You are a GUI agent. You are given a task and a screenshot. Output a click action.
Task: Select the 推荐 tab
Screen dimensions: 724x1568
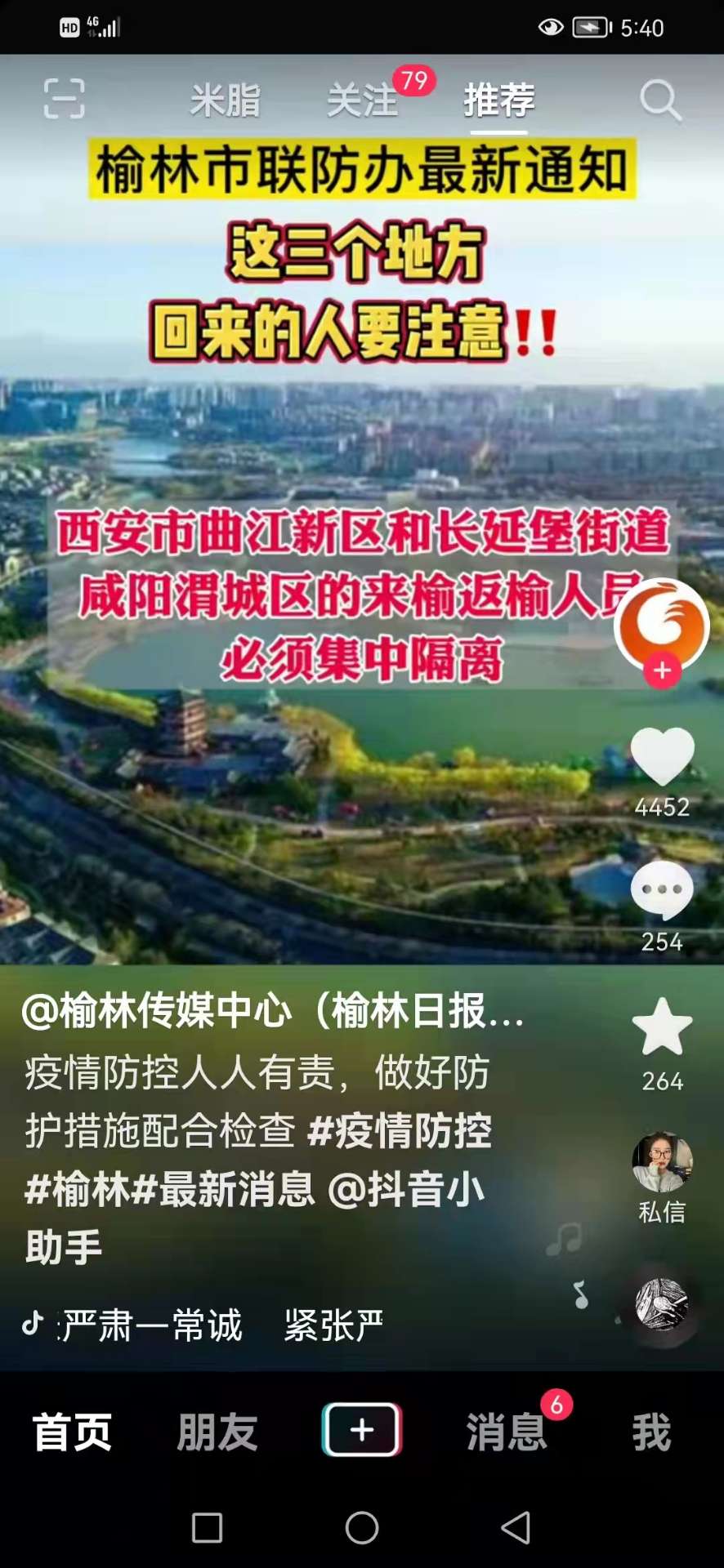tap(499, 101)
